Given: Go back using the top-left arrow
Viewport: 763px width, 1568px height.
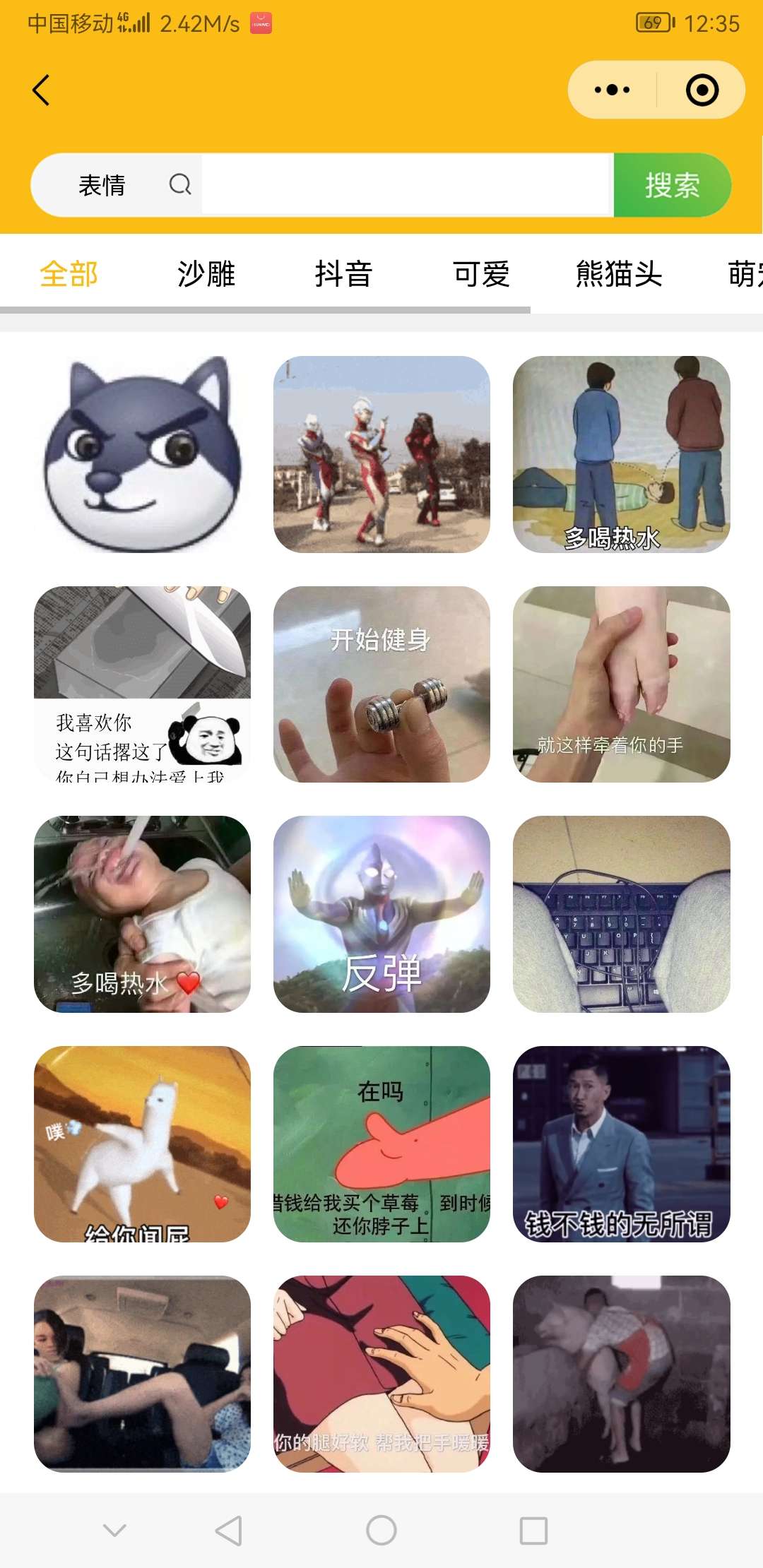Looking at the screenshot, I should [42, 90].
